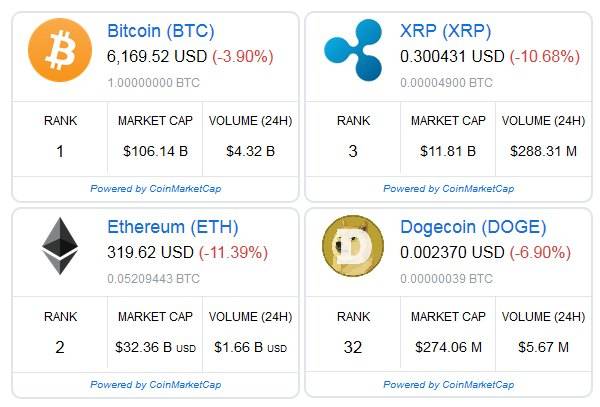
Task: Tap Powered by CoinMarketCap under Ethereum
Action: point(155,384)
